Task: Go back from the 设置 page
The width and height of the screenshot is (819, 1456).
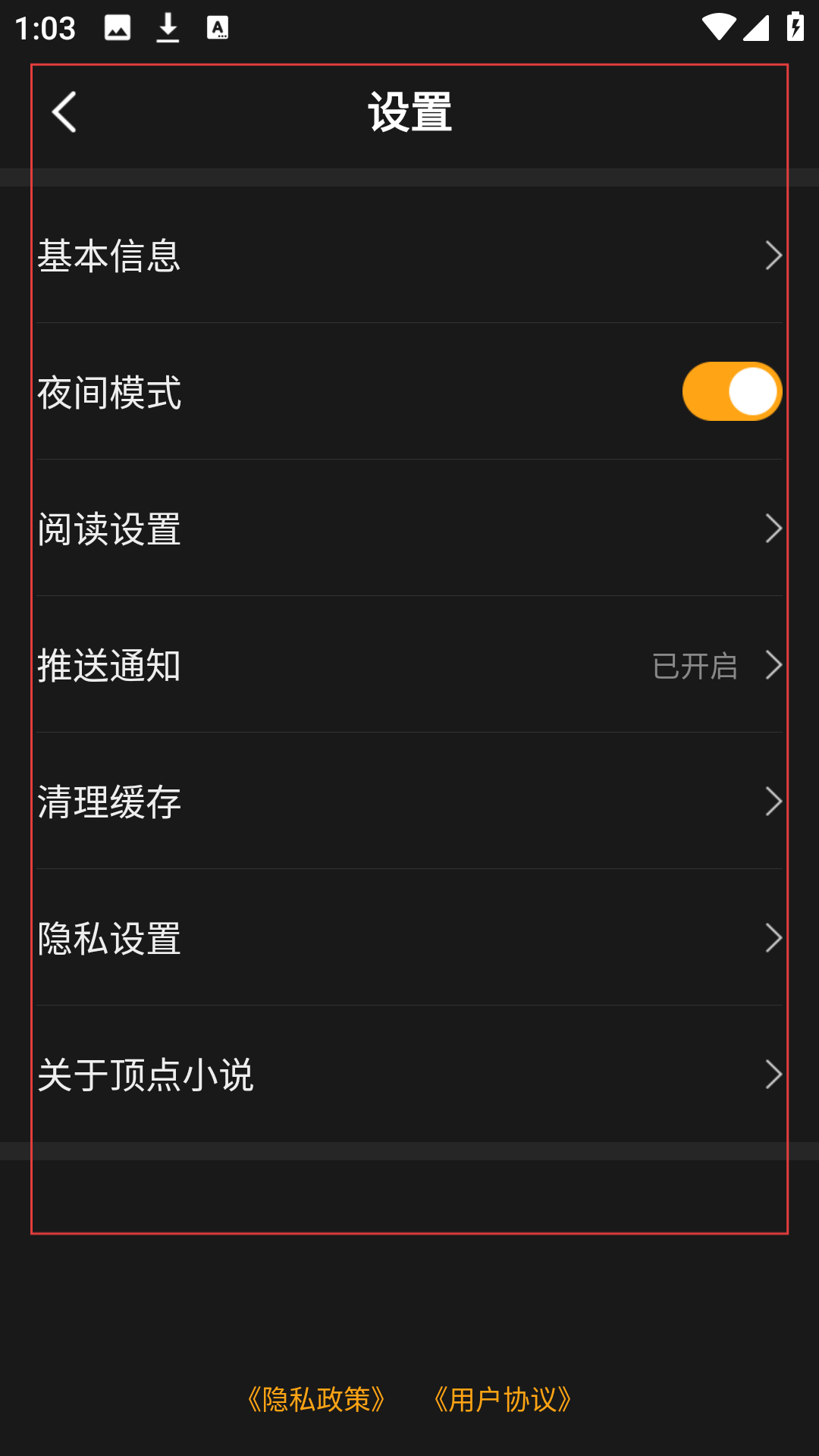Action: pos(64,112)
